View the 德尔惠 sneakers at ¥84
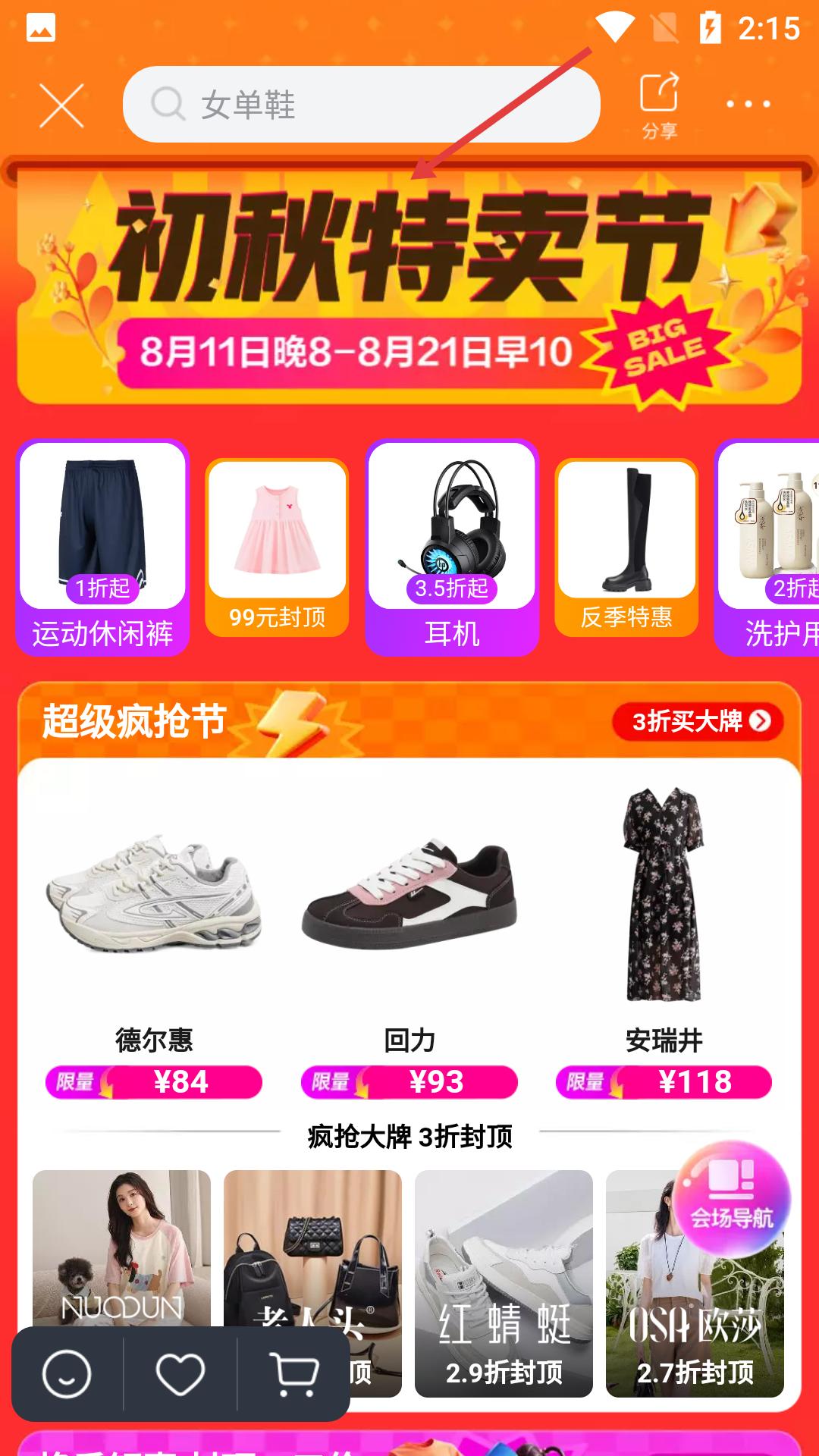Image resolution: width=819 pixels, height=1456 pixels. click(154, 940)
